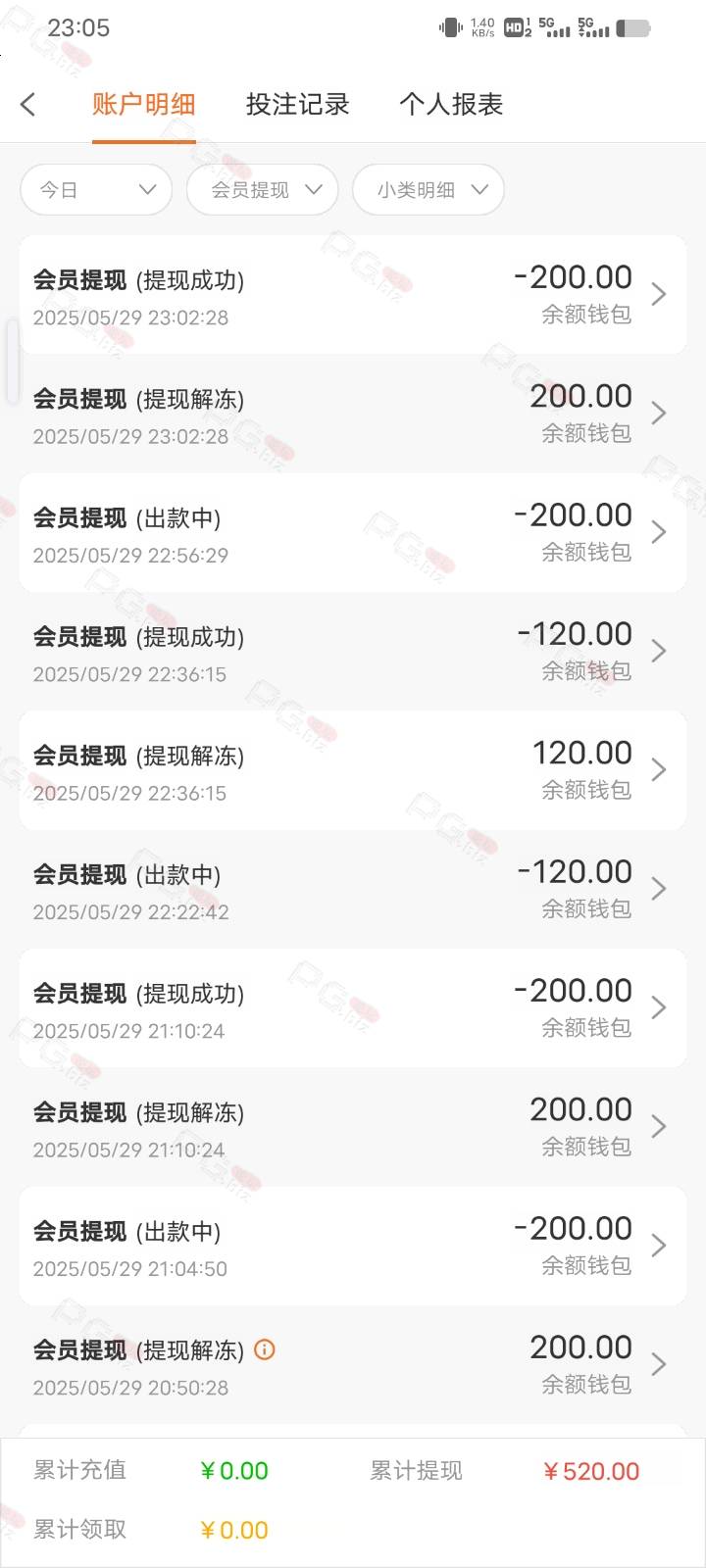
Task: Tap the info icon beside 20:50:28 提现解冻
Action: 265,1349
